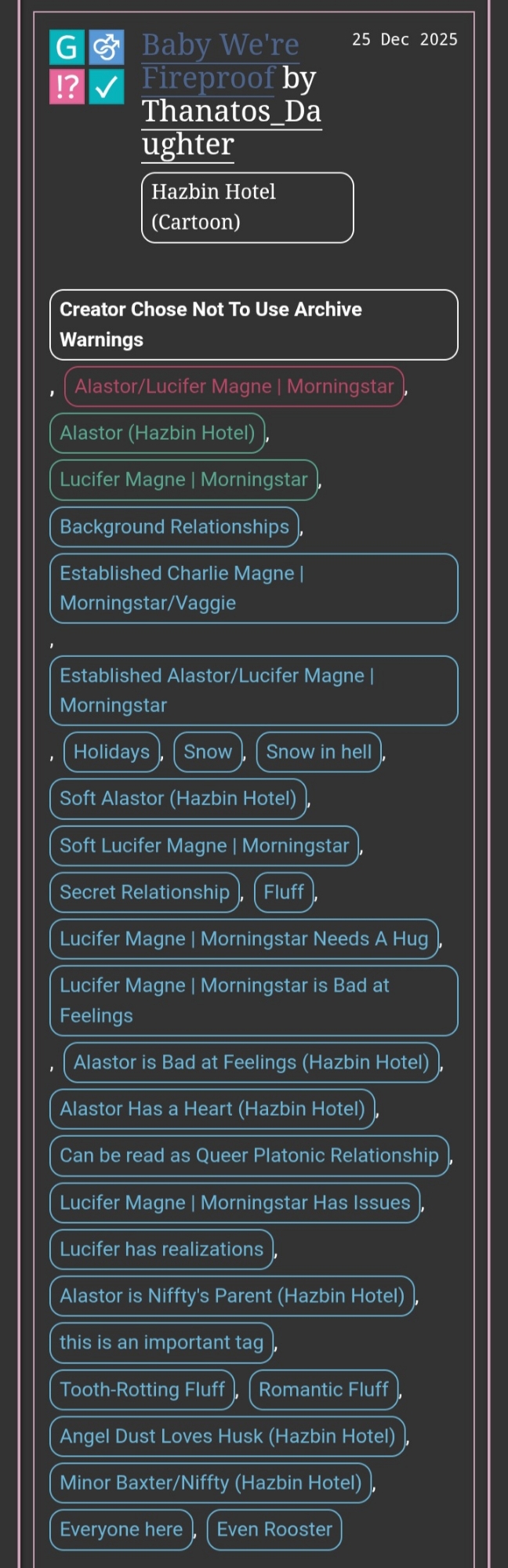
Task: Open Lucifer Magne | Morningstar Needs A Hug tag
Action: [244, 938]
